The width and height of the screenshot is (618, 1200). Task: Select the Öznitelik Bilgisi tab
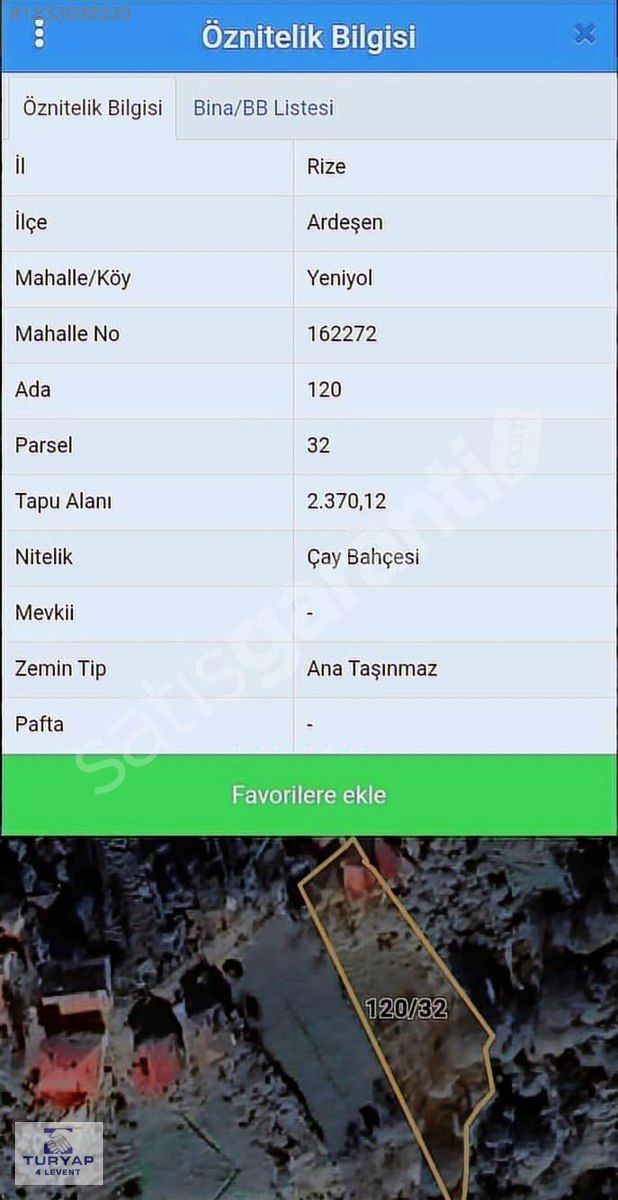[92, 108]
